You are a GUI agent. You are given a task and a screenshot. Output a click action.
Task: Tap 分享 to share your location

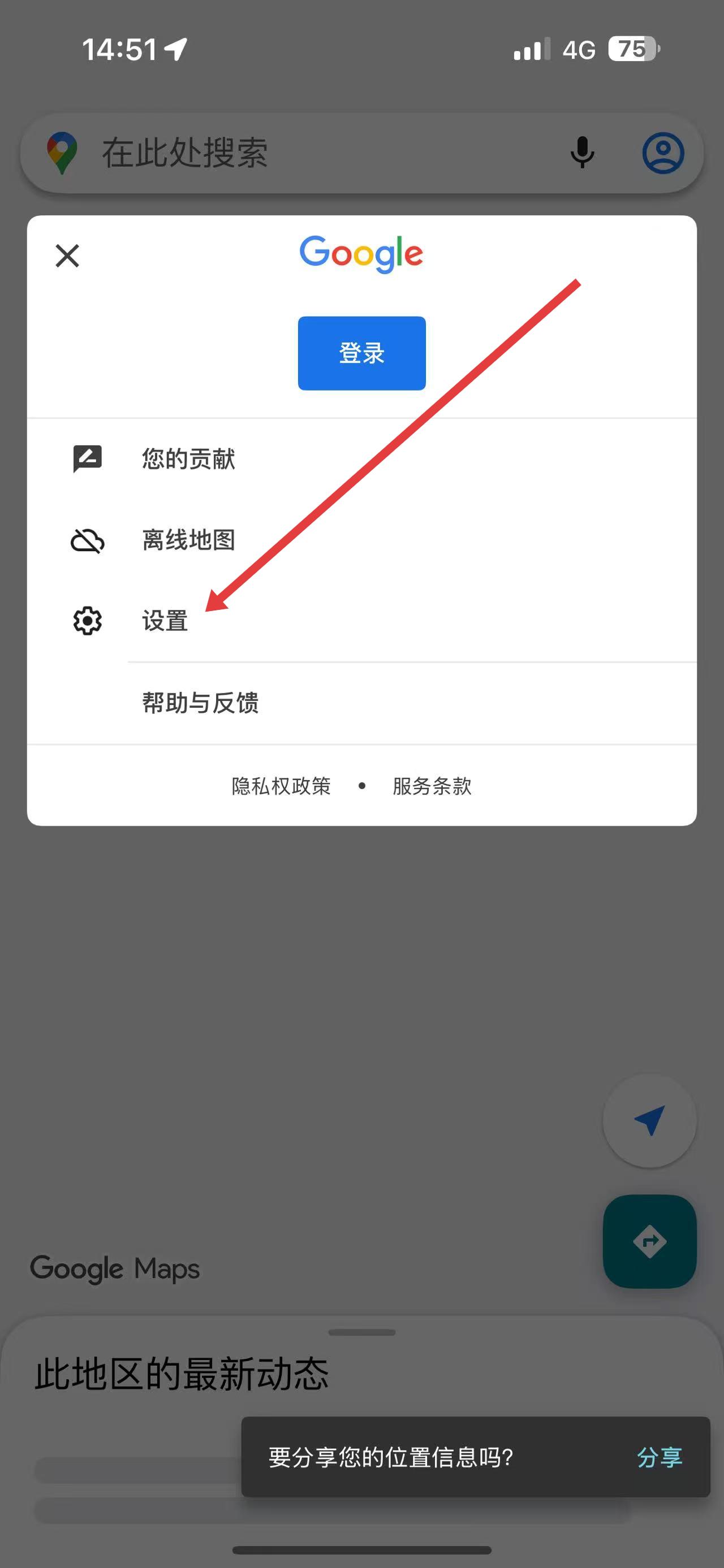click(x=660, y=1457)
